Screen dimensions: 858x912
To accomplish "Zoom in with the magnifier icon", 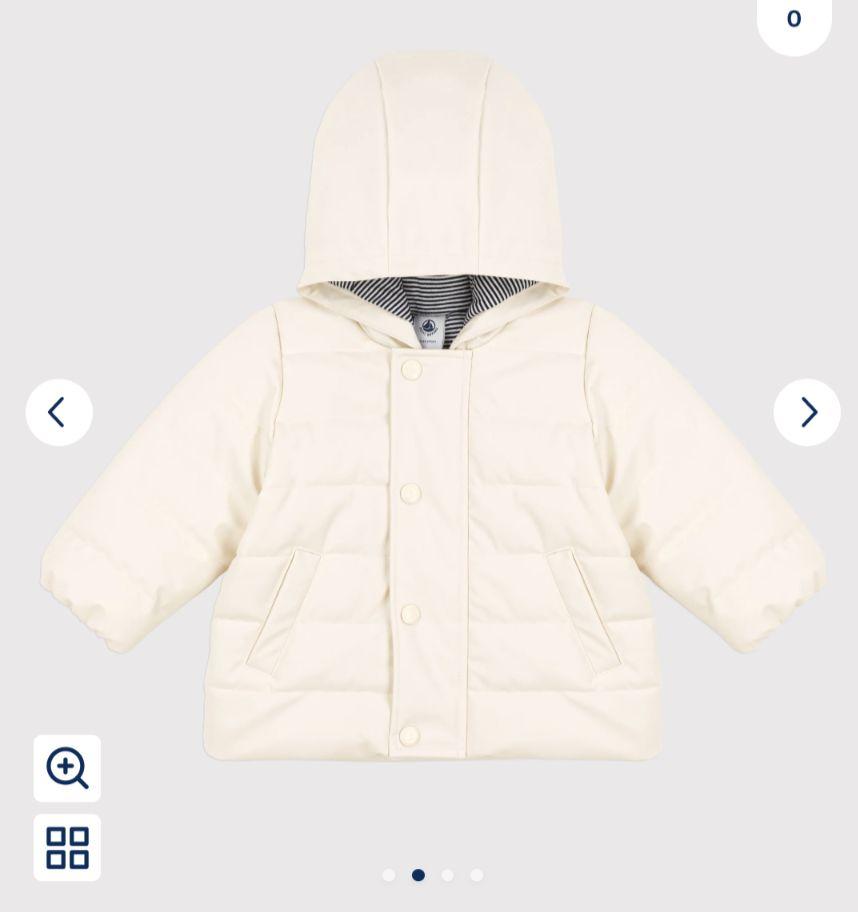I will tap(67, 768).
